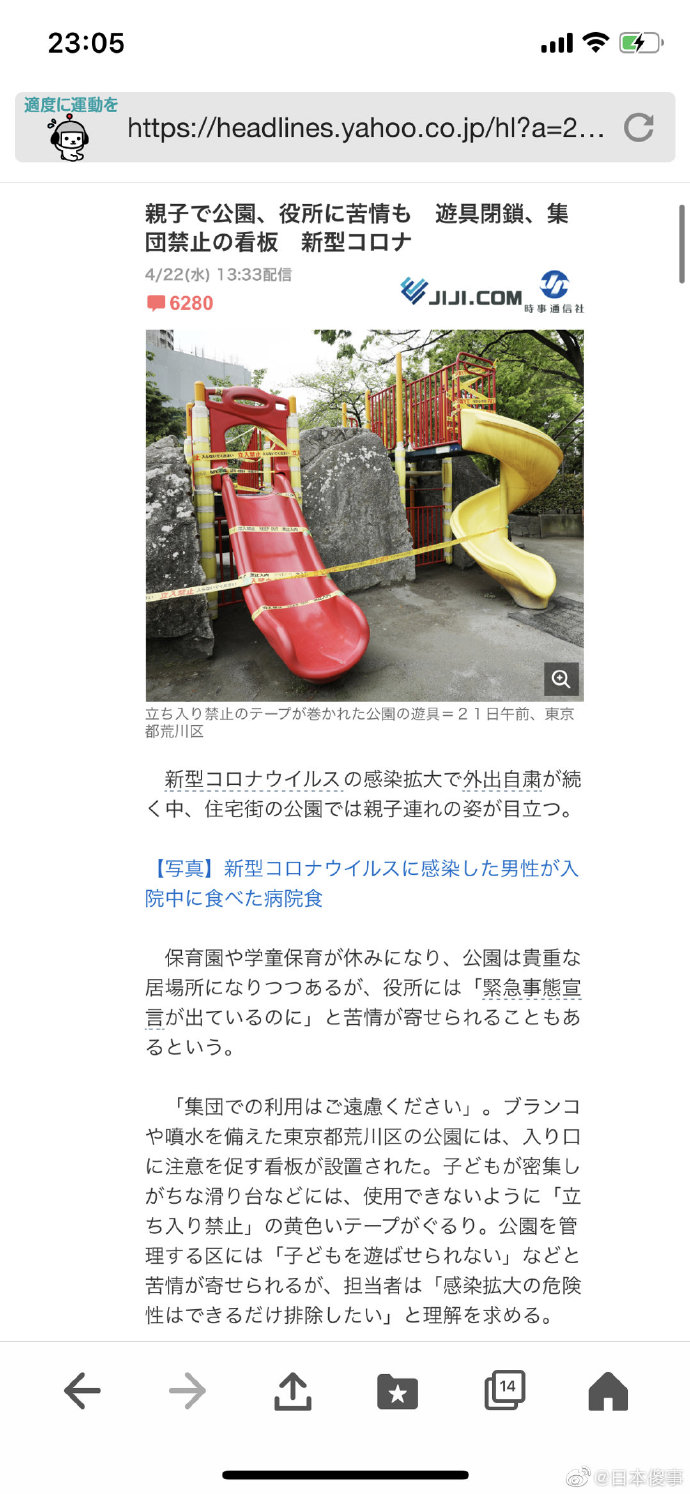Image resolution: width=690 pixels, height=1494 pixels.
Task: Reload the page with refresh icon
Action: pos(638,128)
